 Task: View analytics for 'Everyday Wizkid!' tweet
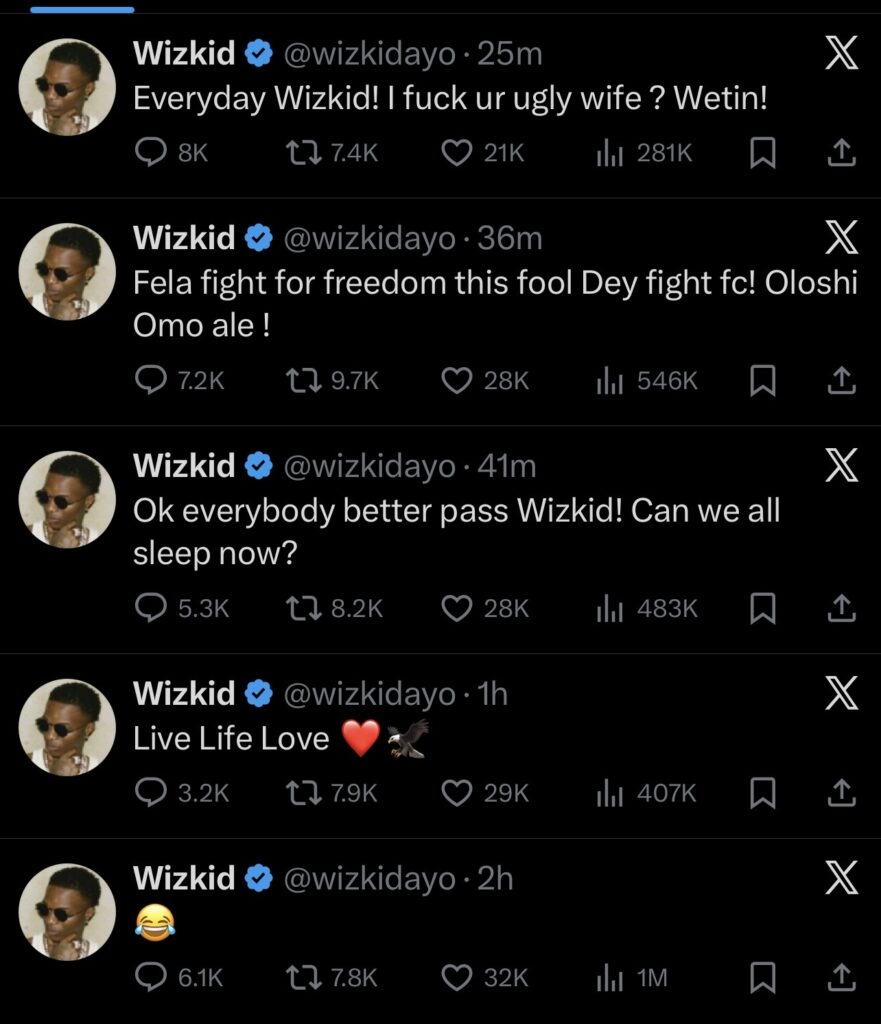pos(610,152)
